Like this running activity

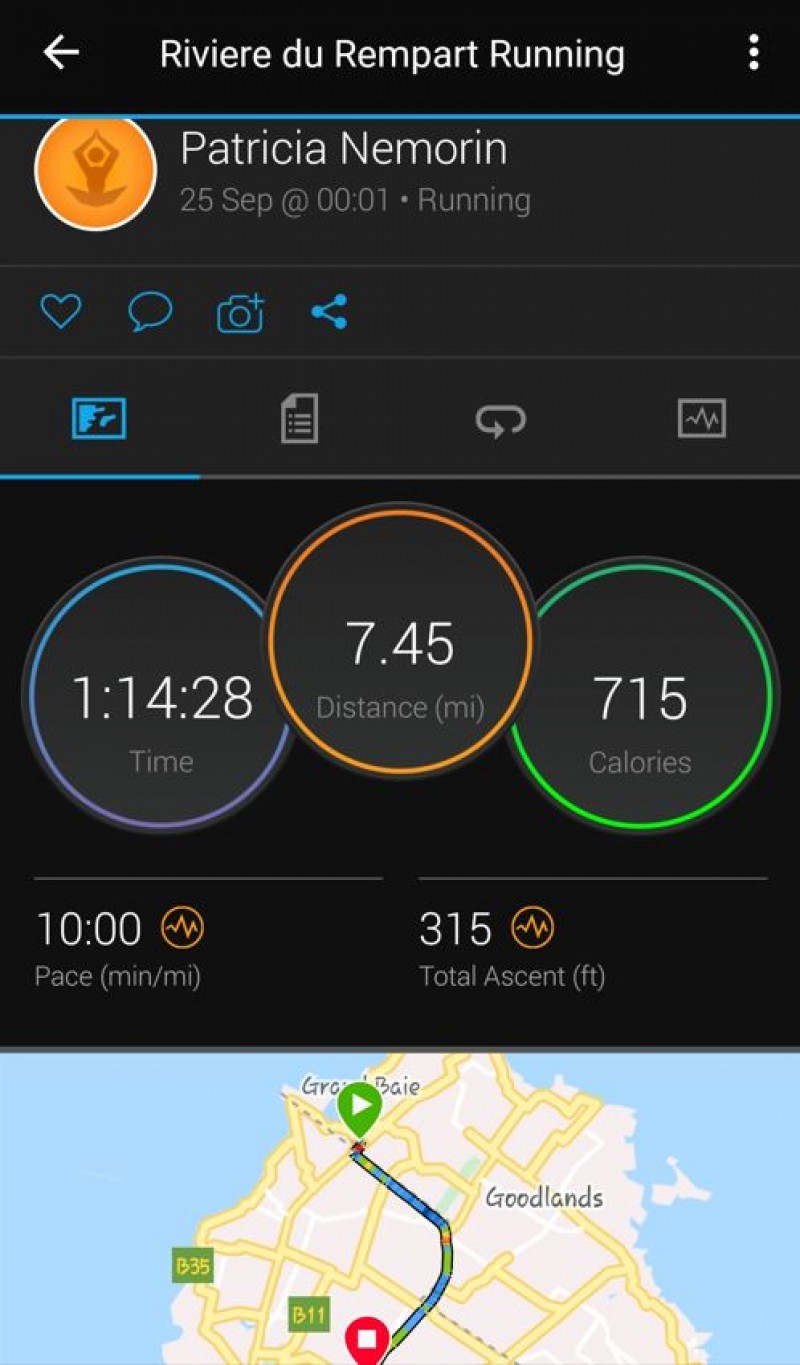pyautogui.click(x=60, y=312)
